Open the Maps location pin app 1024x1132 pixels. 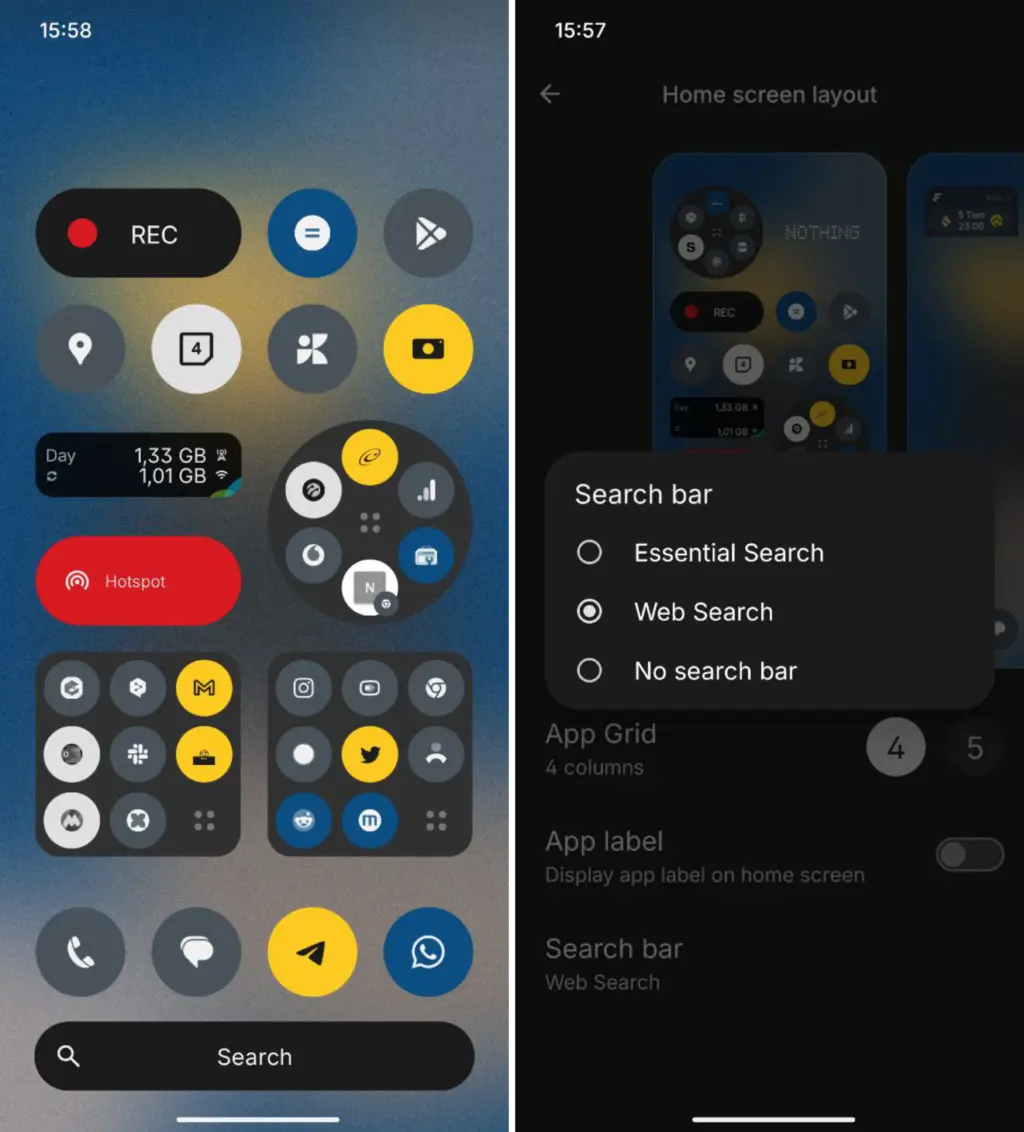point(80,349)
